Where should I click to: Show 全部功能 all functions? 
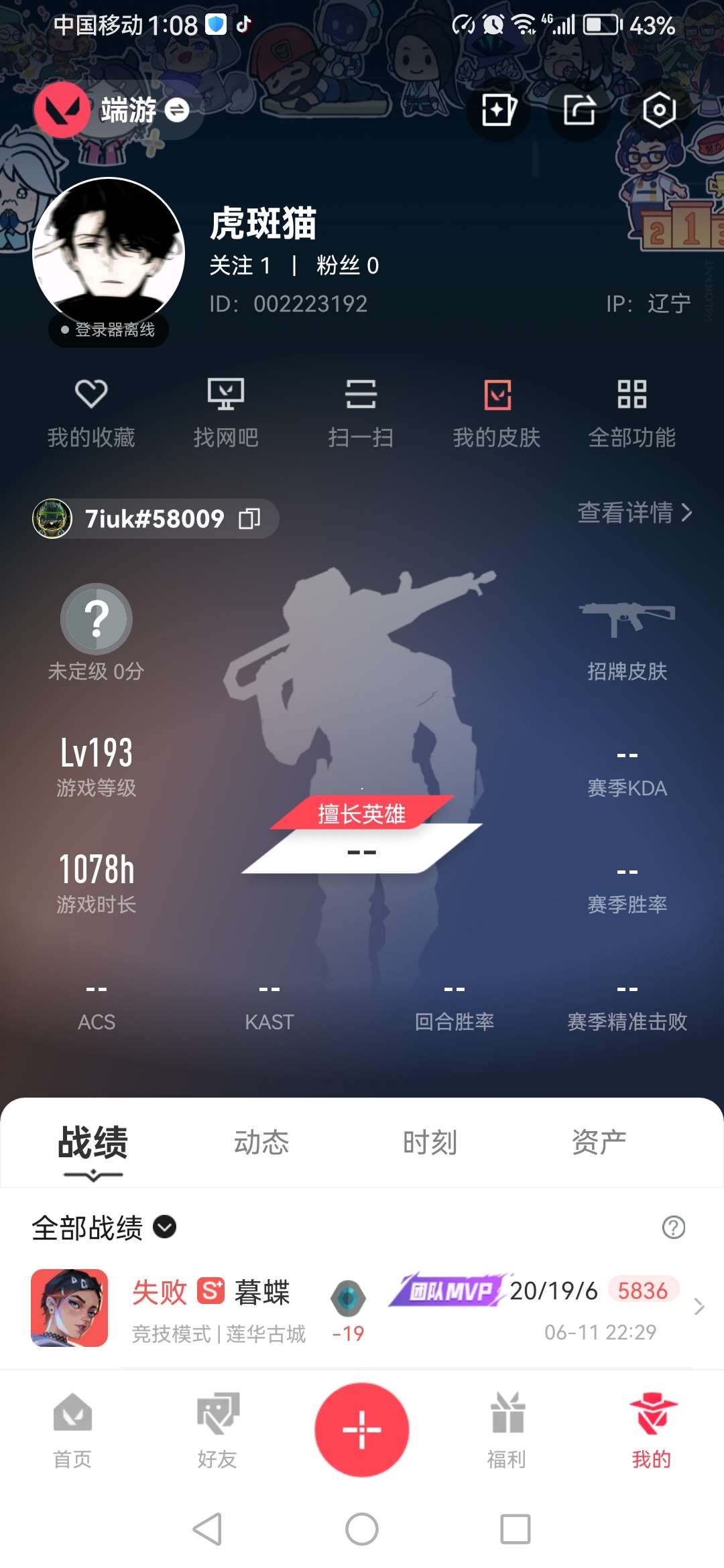coord(631,411)
